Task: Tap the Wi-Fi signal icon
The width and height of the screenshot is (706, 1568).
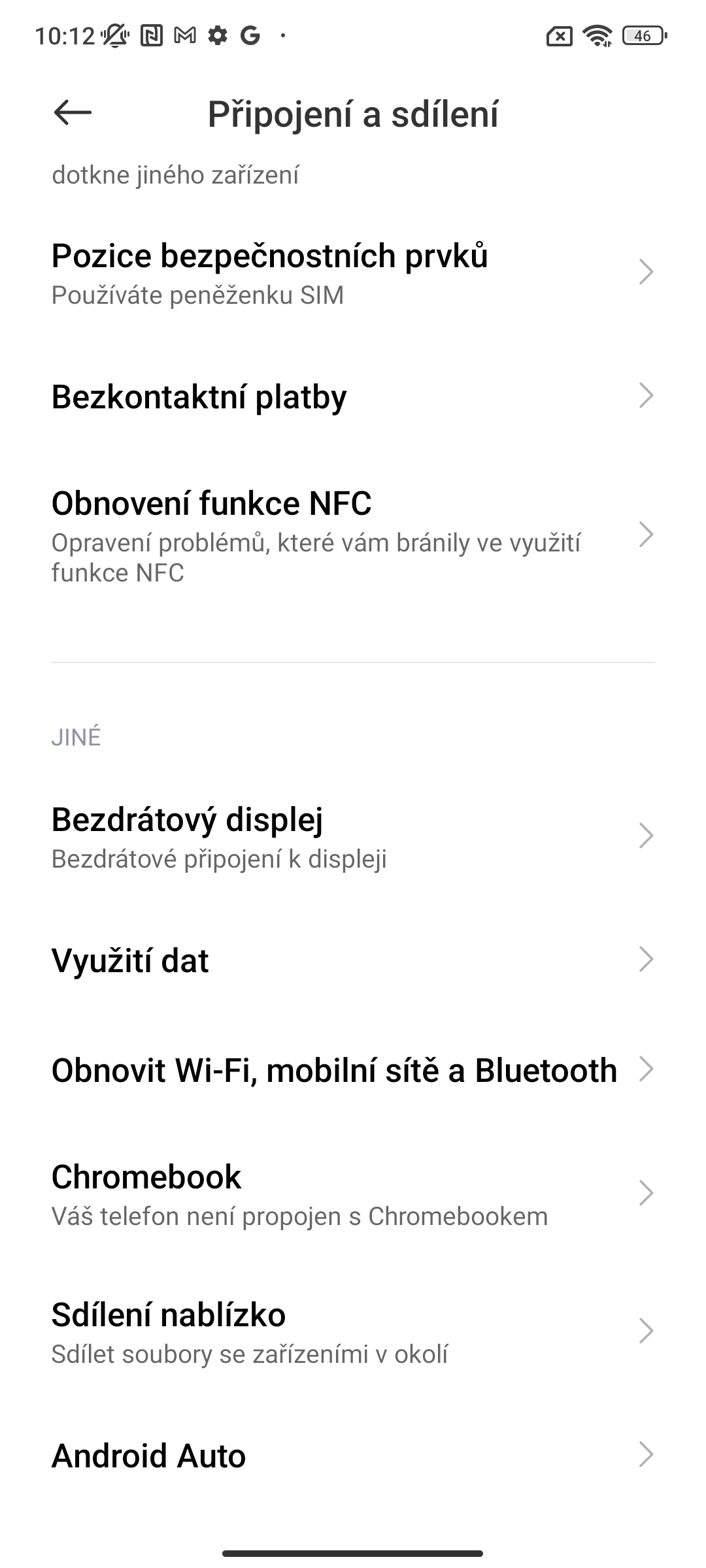Action: click(x=596, y=34)
